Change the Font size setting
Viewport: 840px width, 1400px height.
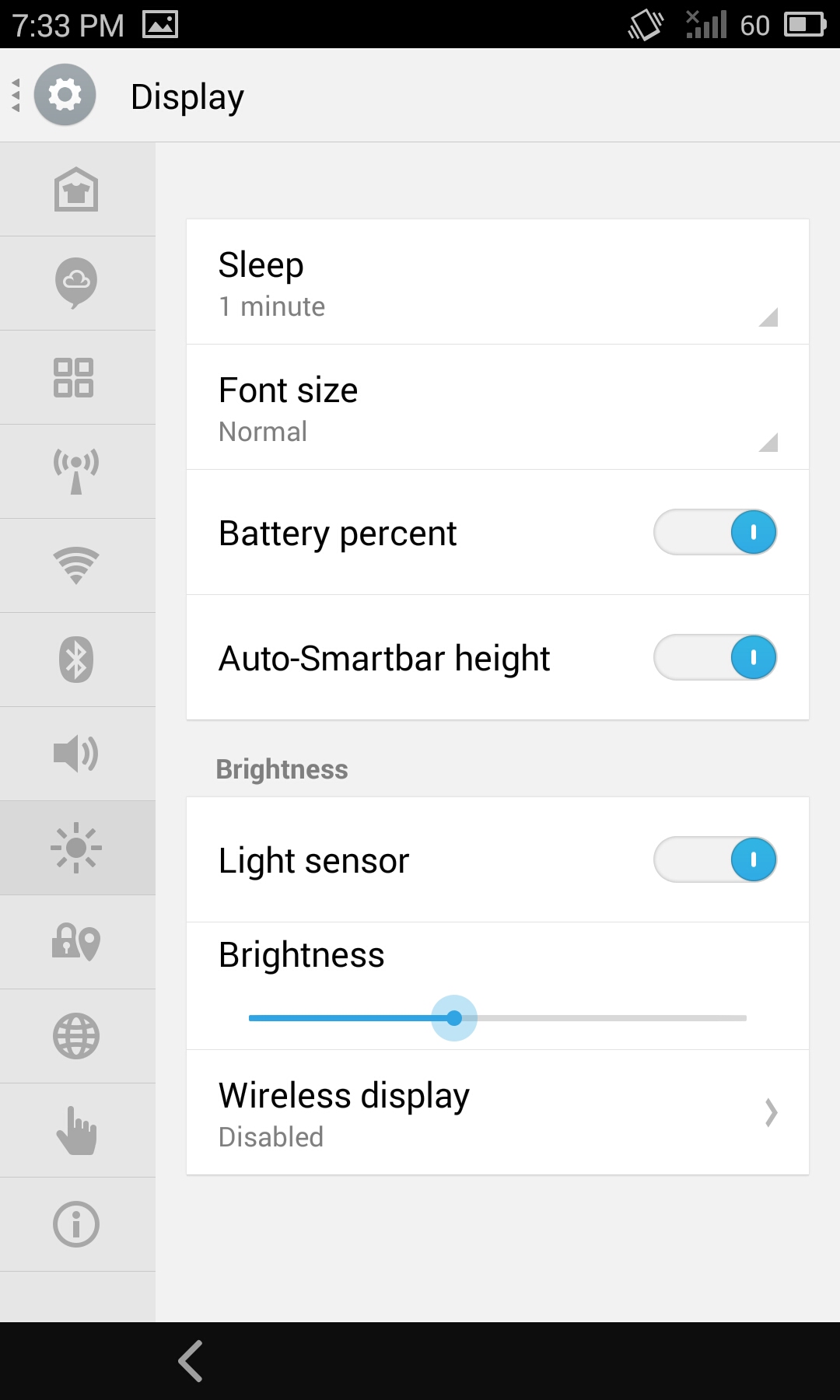coord(498,407)
